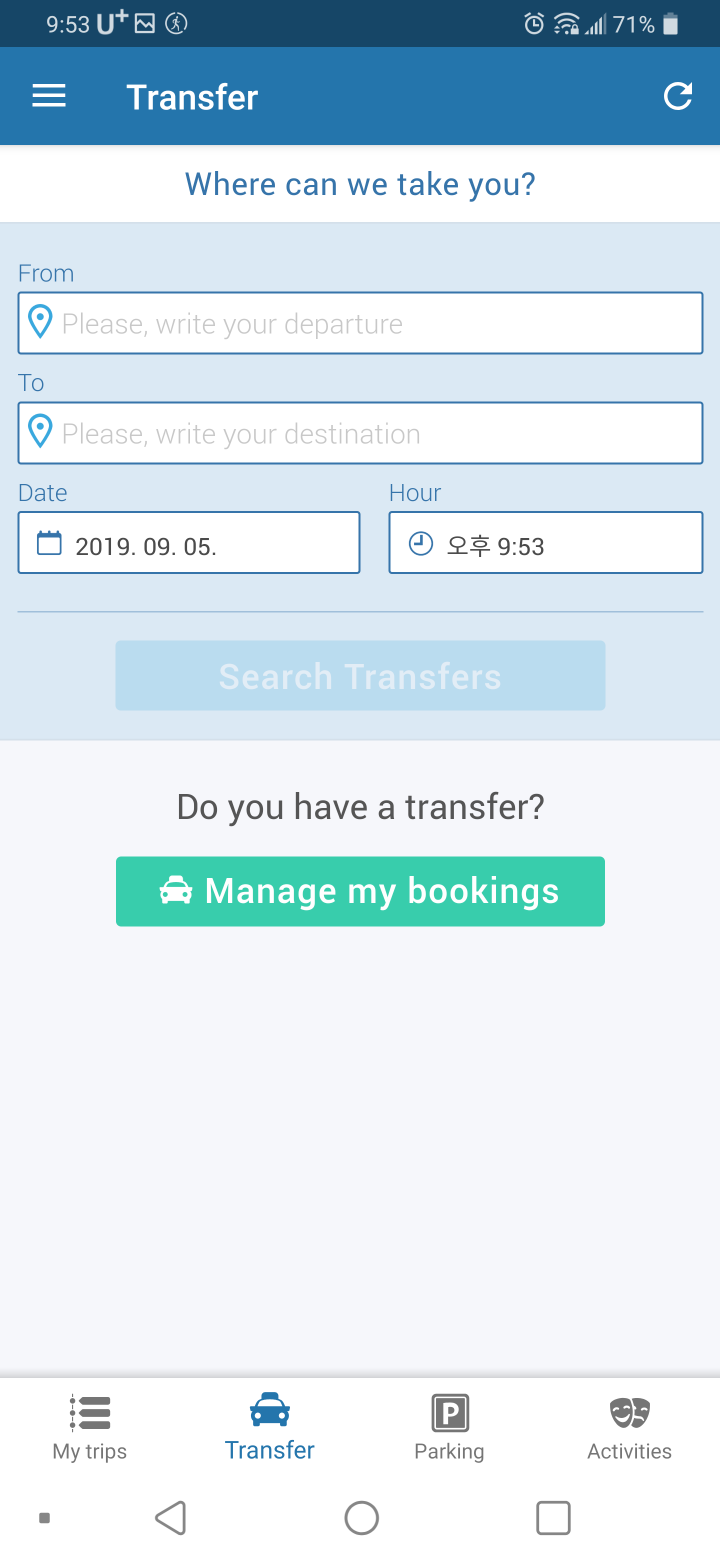Tap the Search Transfers button
The width and height of the screenshot is (720, 1560).
tap(360, 676)
